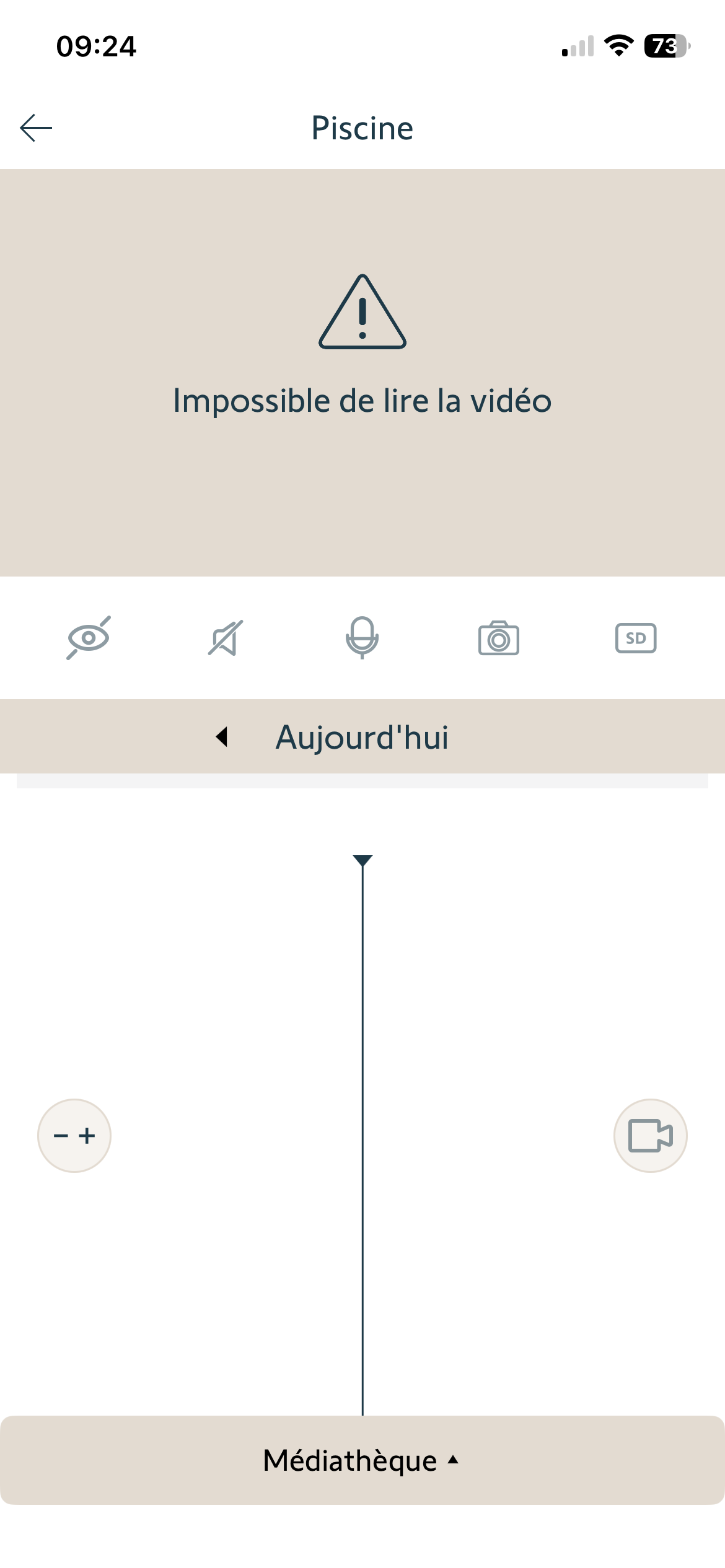Viewport: 725px width, 1568px height.
Task: Tap the round video camera button
Action: pos(650,1136)
